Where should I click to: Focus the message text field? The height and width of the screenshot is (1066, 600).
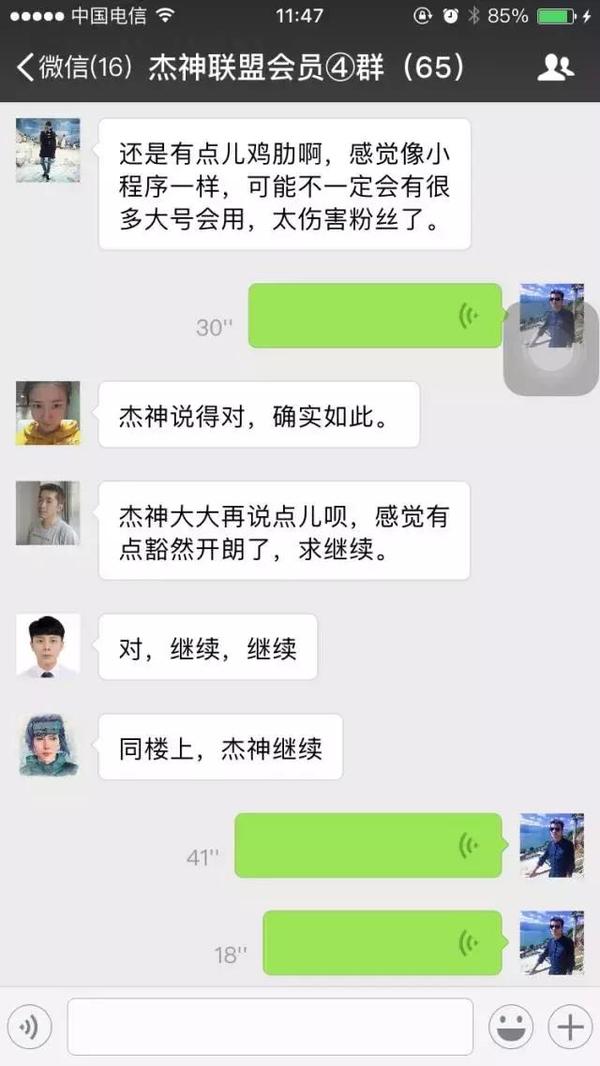click(x=270, y=1026)
